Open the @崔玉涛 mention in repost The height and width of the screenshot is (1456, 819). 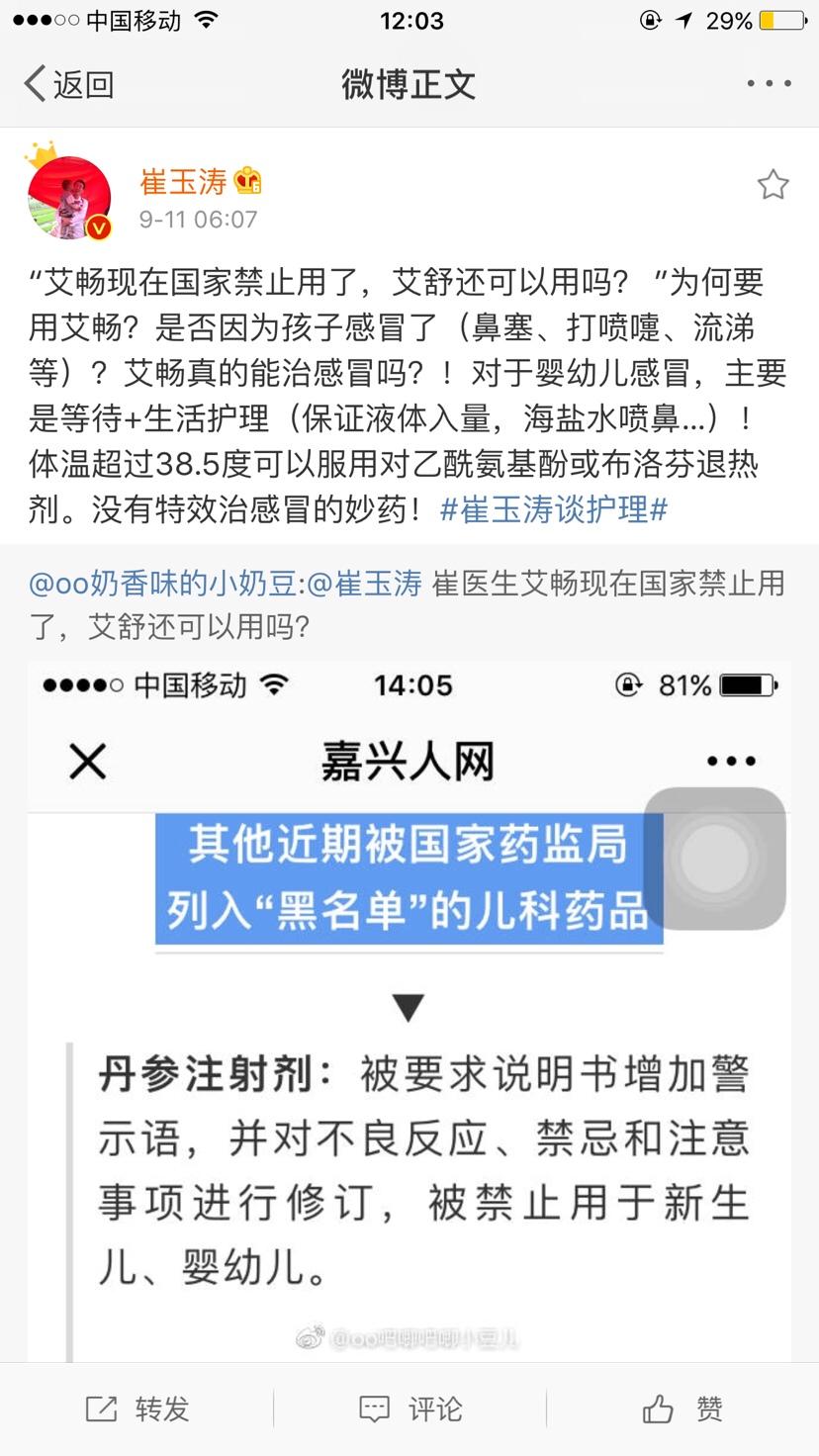365,584
